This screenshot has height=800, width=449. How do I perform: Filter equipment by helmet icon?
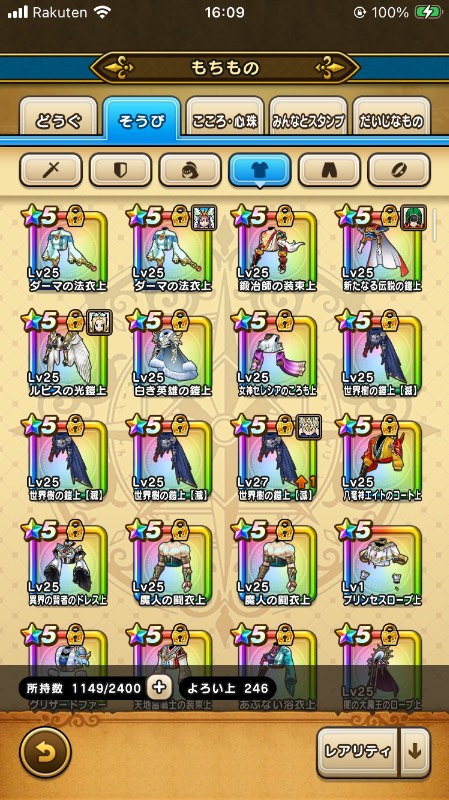[x=190, y=170]
